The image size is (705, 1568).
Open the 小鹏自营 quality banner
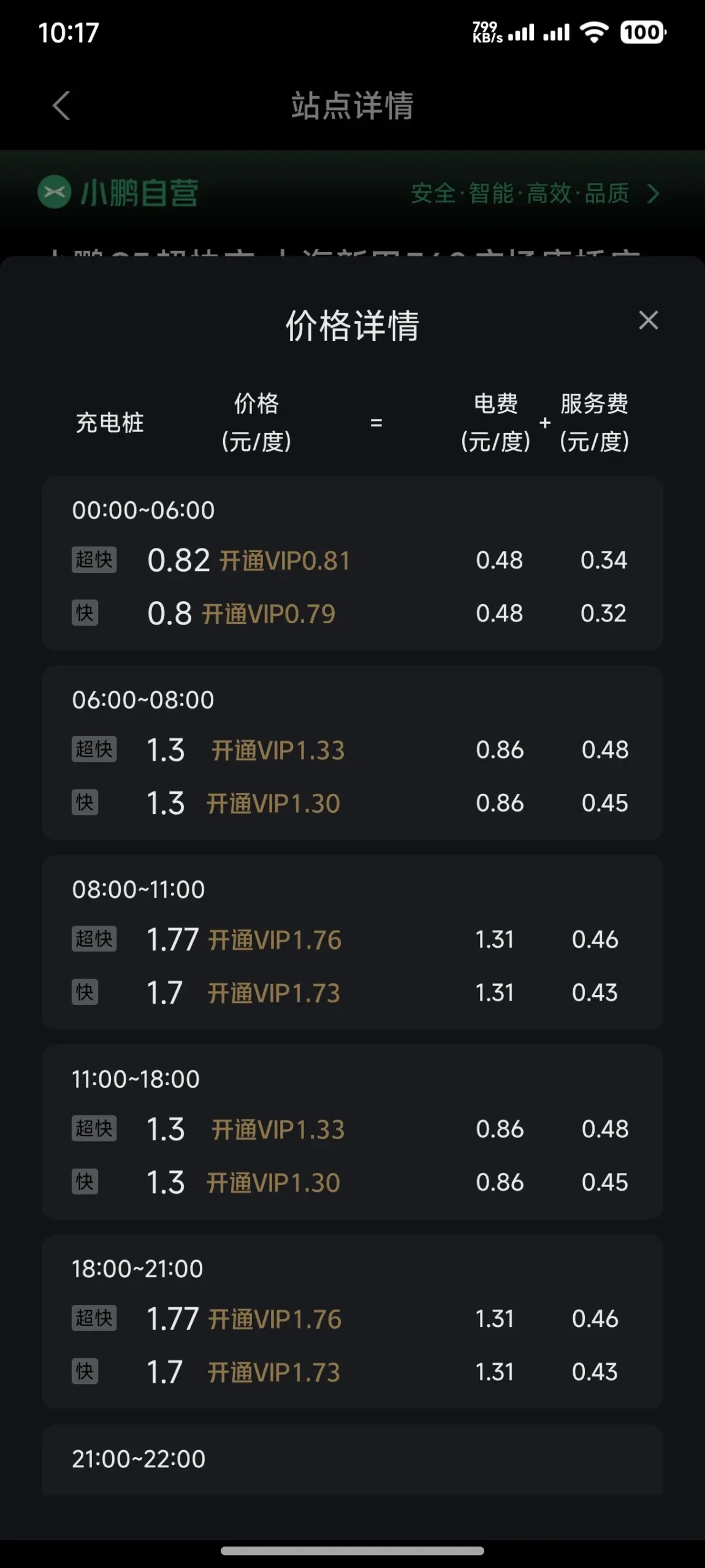coord(352,193)
